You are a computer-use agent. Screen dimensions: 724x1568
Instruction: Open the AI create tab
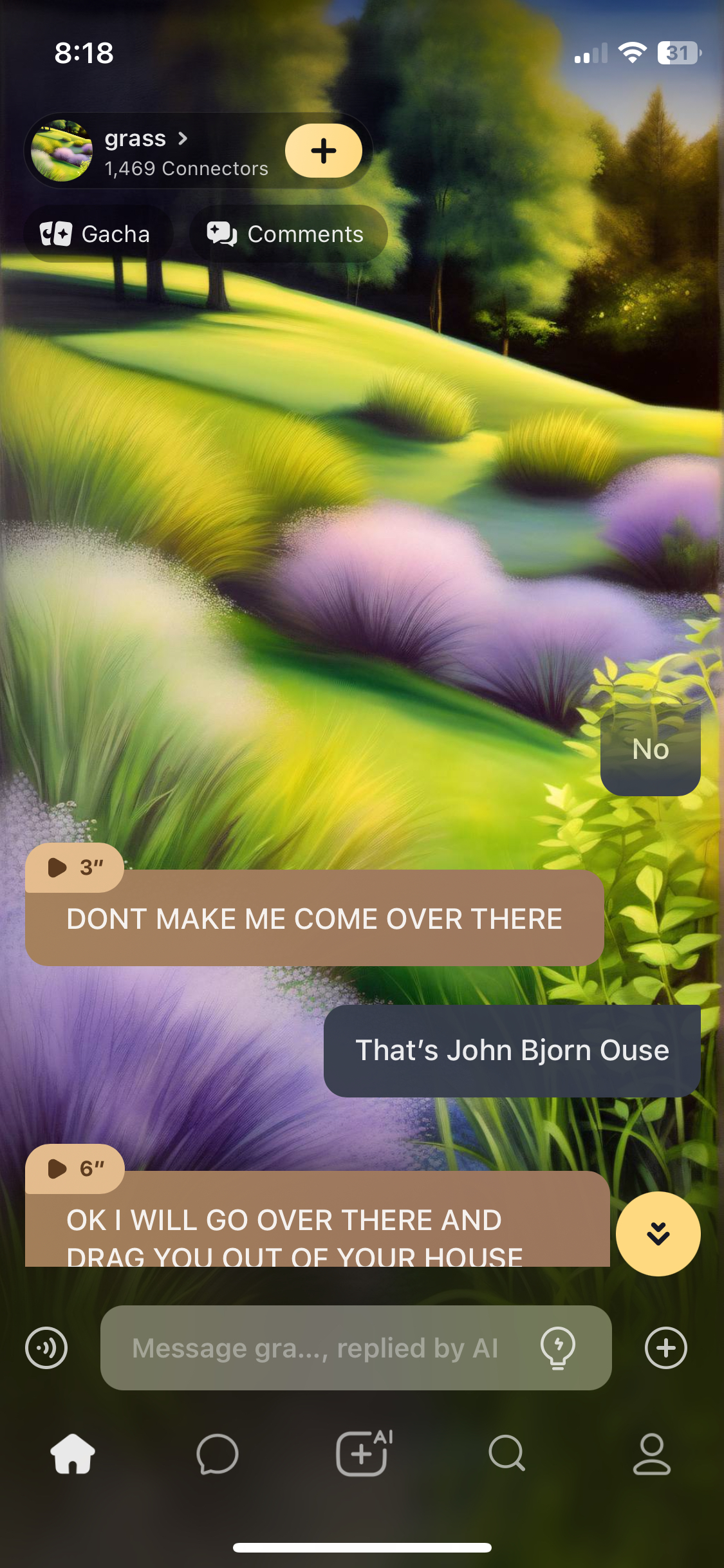click(x=363, y=1453)
